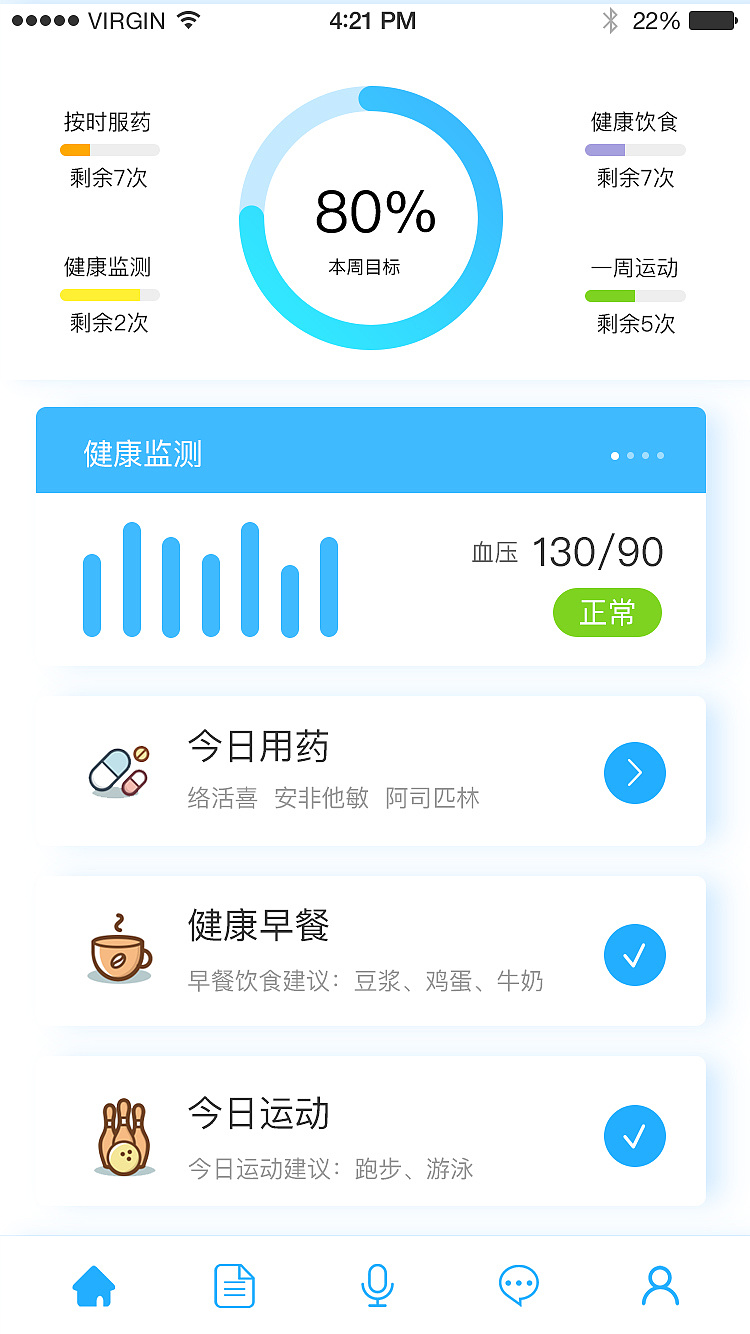This screenshot has height=1334, width=750.
Task: Tap the last pagination dot in 健康监测 header
Action: coord(660,455)
